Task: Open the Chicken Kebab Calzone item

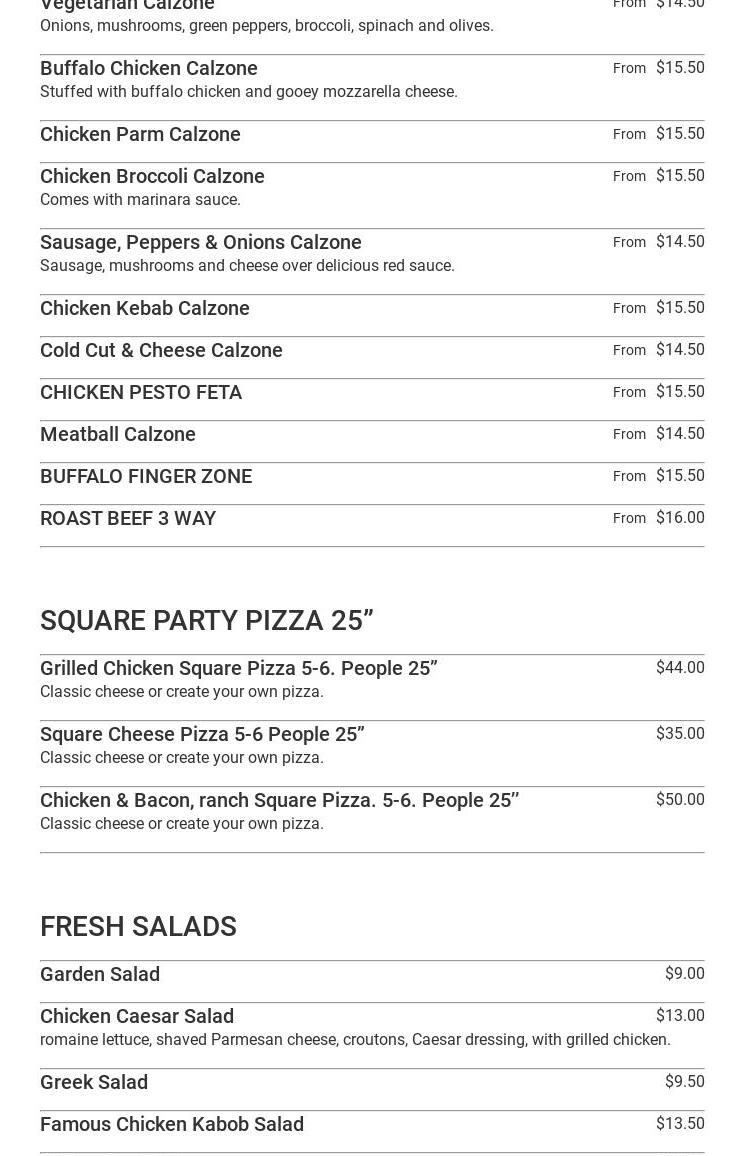Action: point(145,308)
